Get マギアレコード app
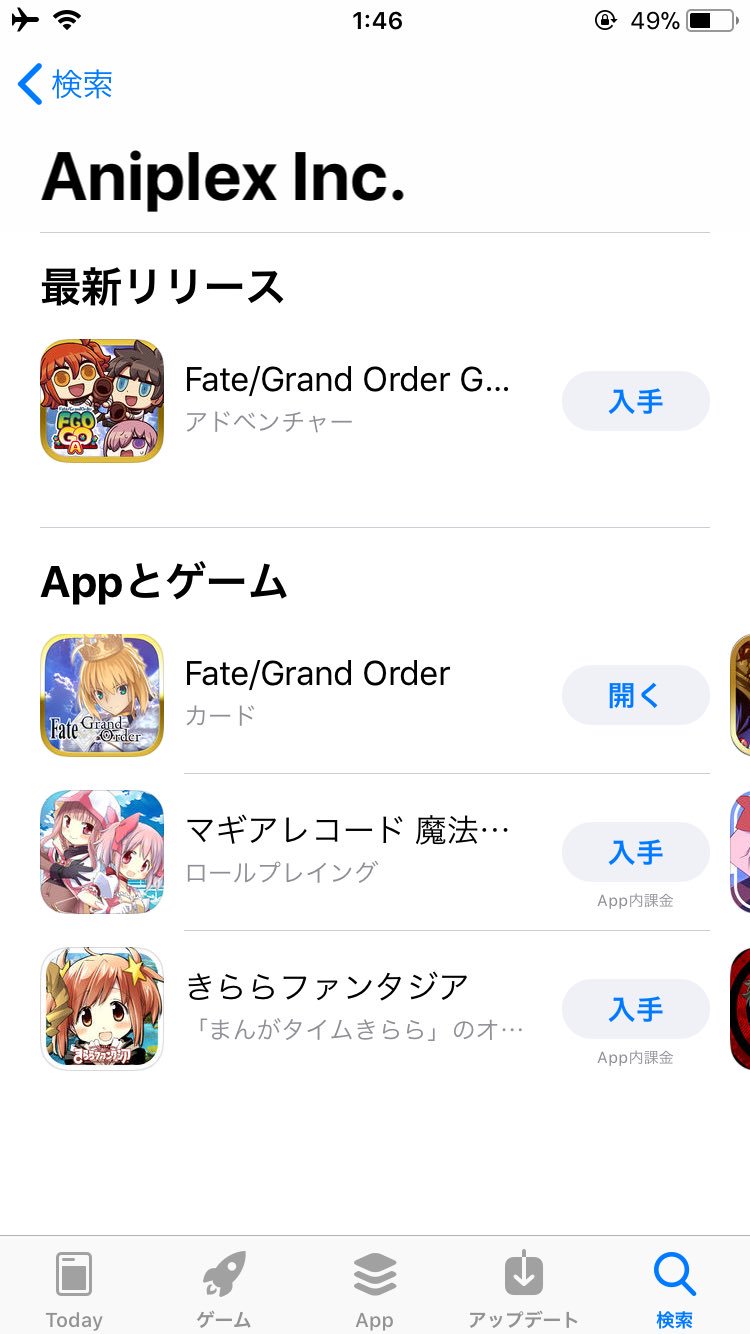This screenshot has height=1334, width=750. click(635, 852)
